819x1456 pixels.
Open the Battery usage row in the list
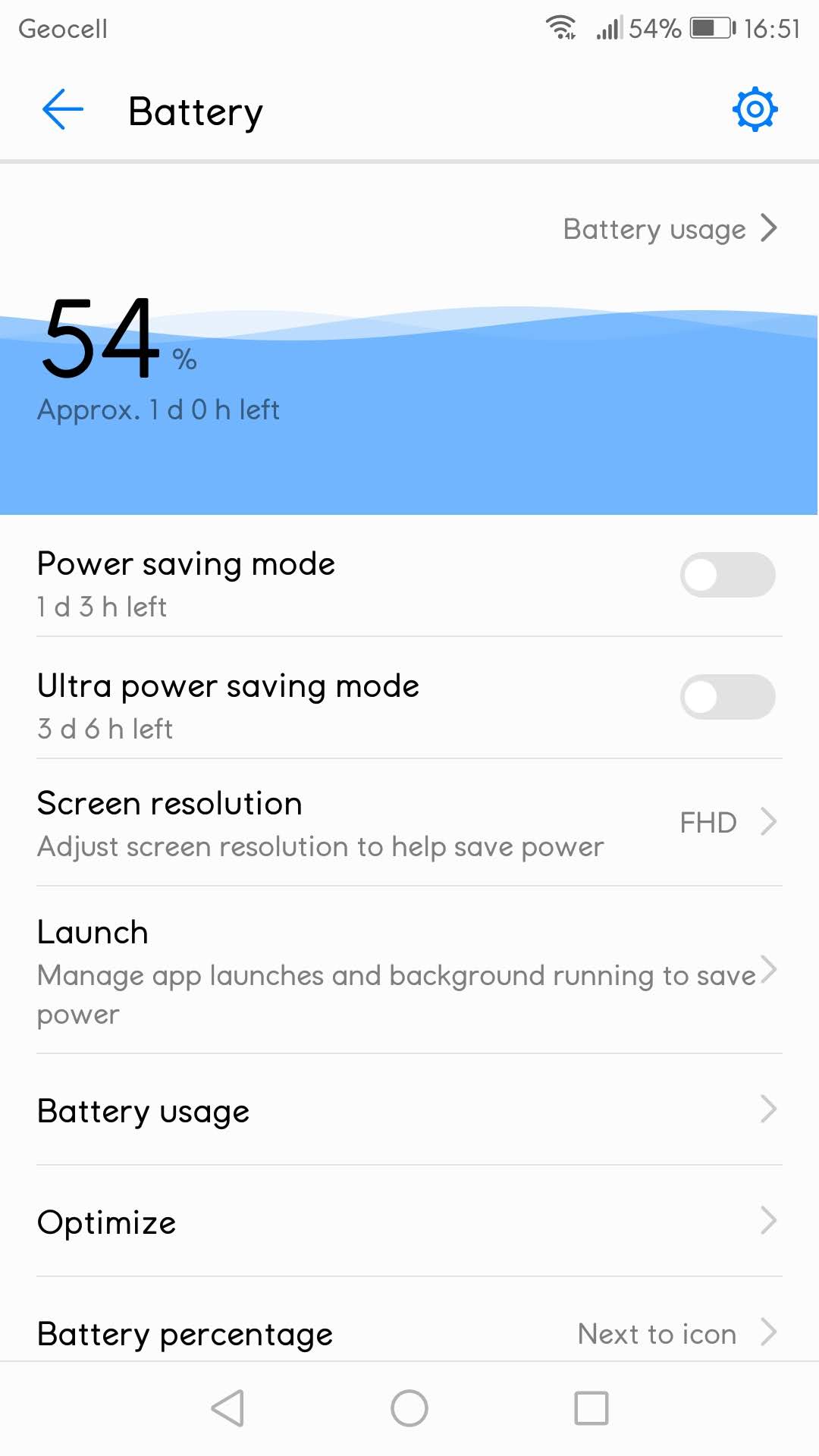(x=409, y=1110)
